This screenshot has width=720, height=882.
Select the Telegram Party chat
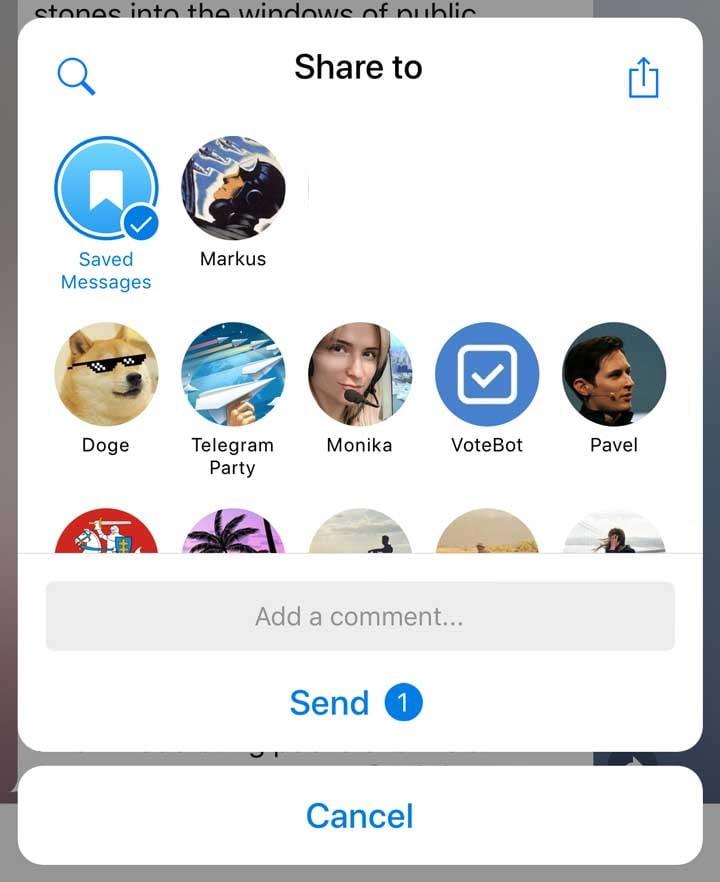click(x=233, y=375)
